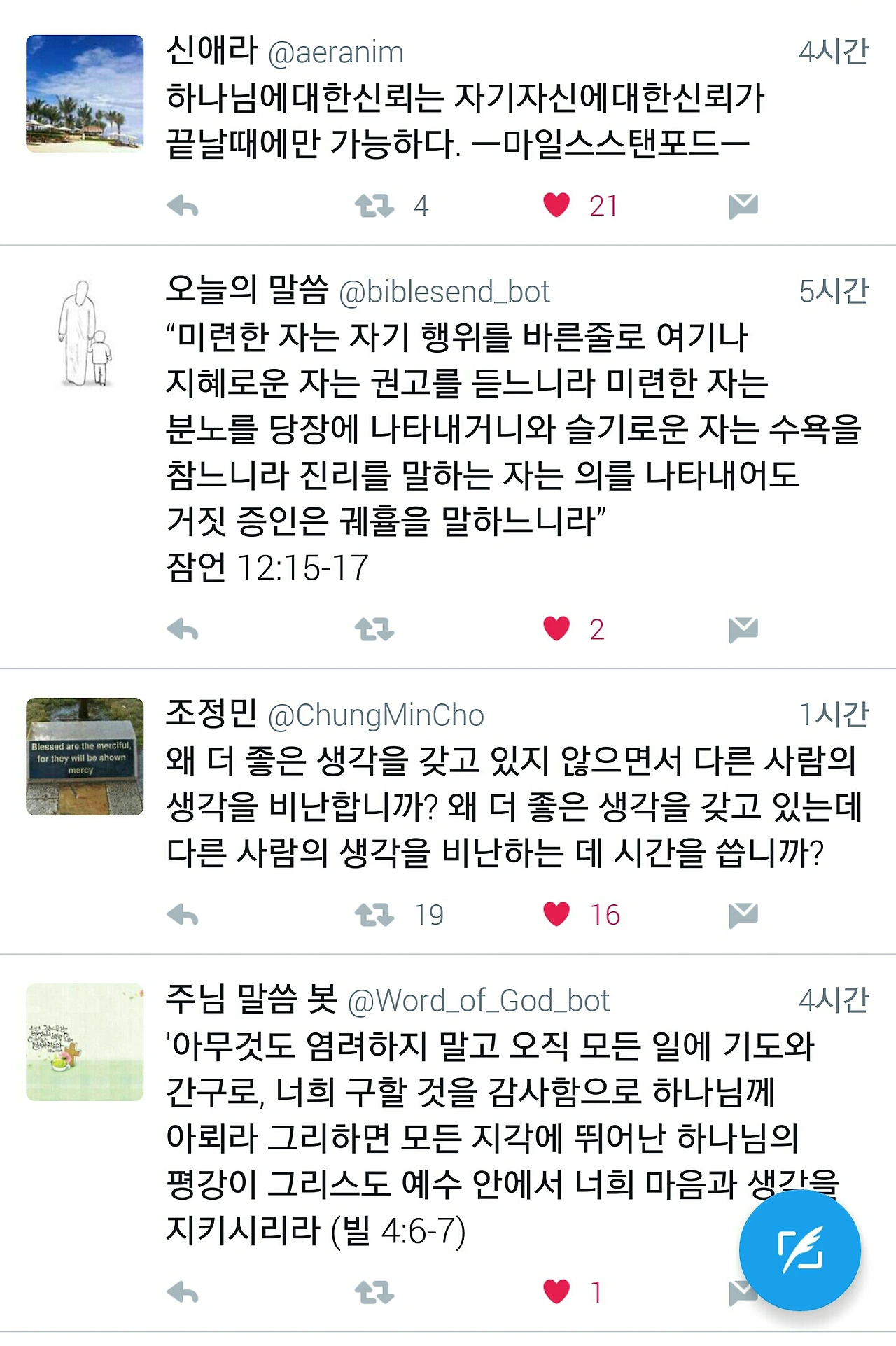Reply to 조정민's tweet
896x1346 pixels.
pyautogui.click(x=183, y=915)
